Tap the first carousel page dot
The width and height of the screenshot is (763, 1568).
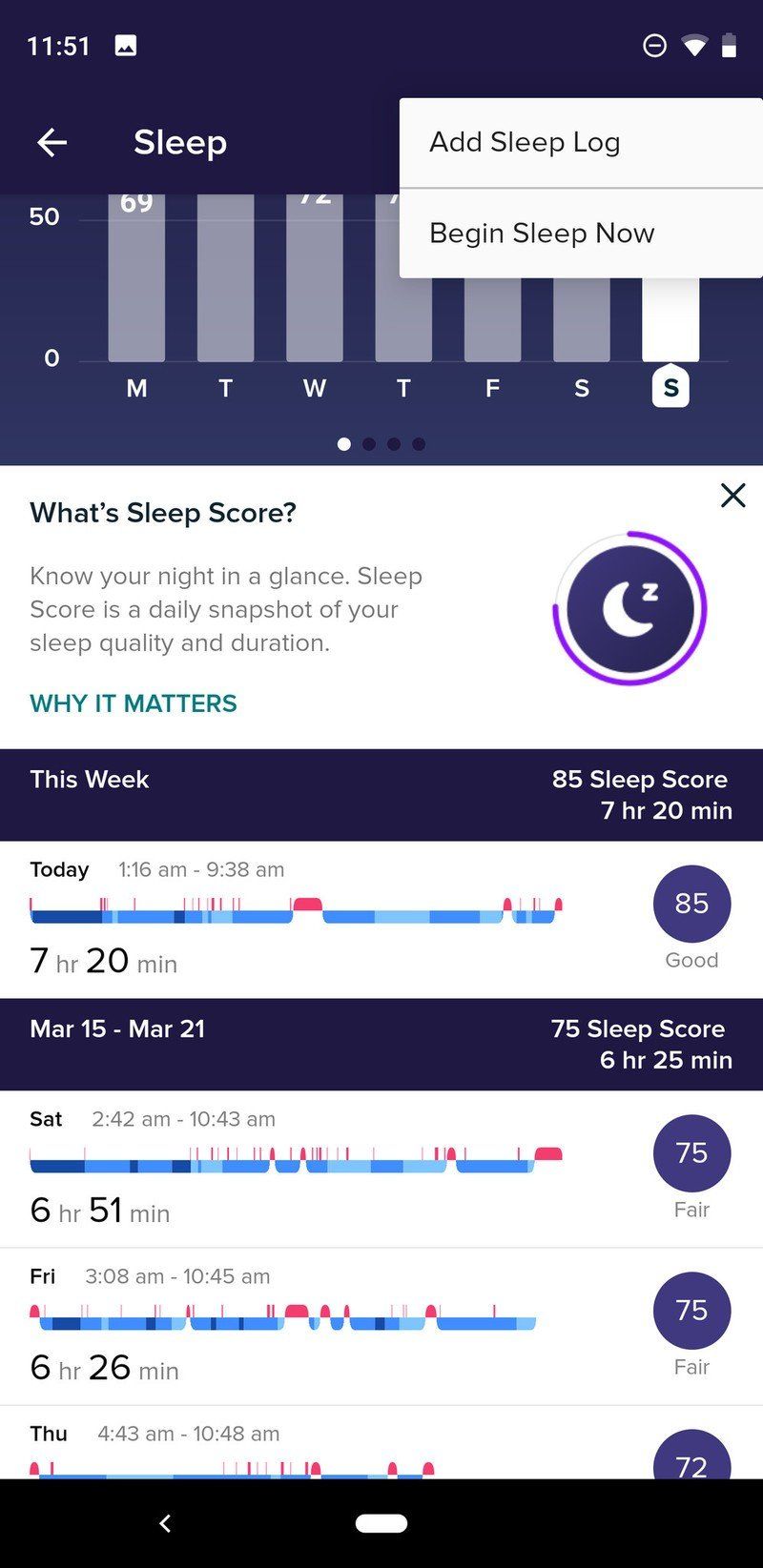[x=344, y=443]
